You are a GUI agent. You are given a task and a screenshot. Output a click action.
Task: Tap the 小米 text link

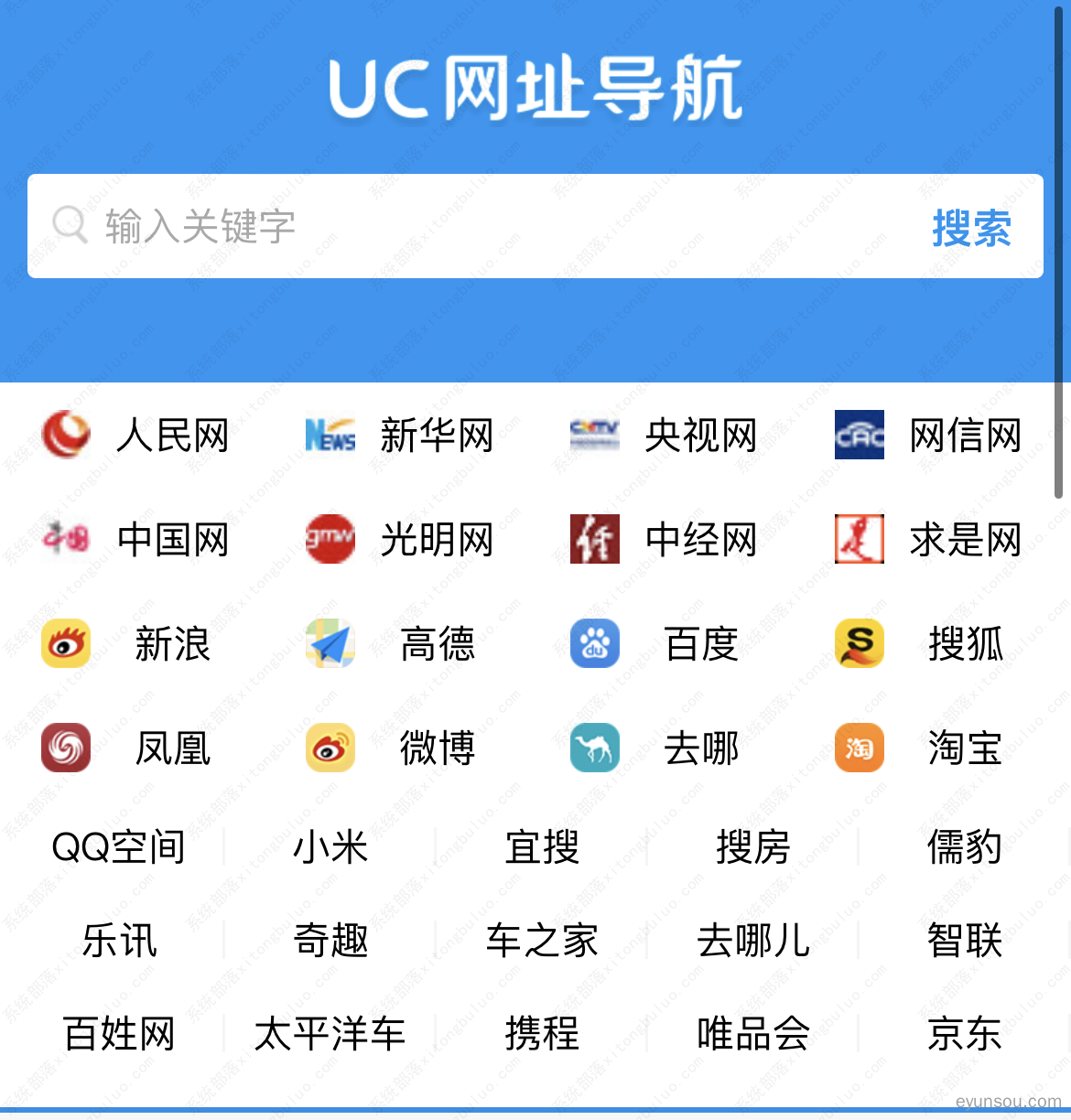(x=330, y=846)
